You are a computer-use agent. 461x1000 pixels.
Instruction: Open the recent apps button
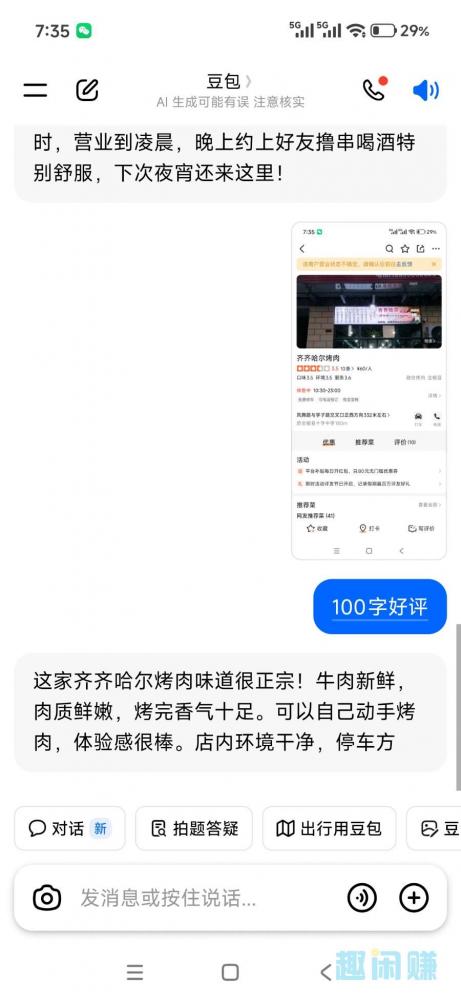[x=135, y=972]
